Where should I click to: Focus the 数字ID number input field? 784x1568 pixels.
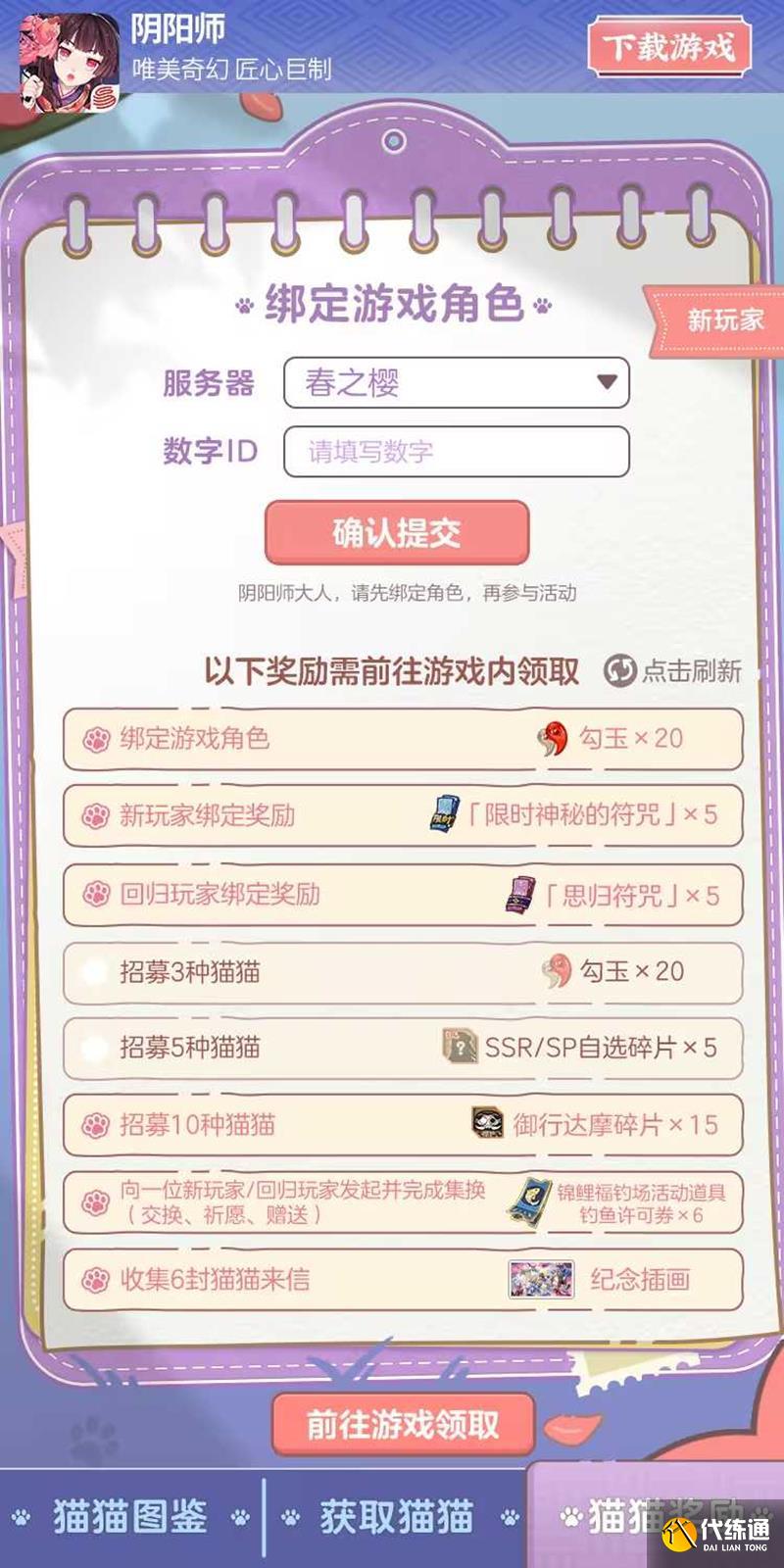point(456,452)
